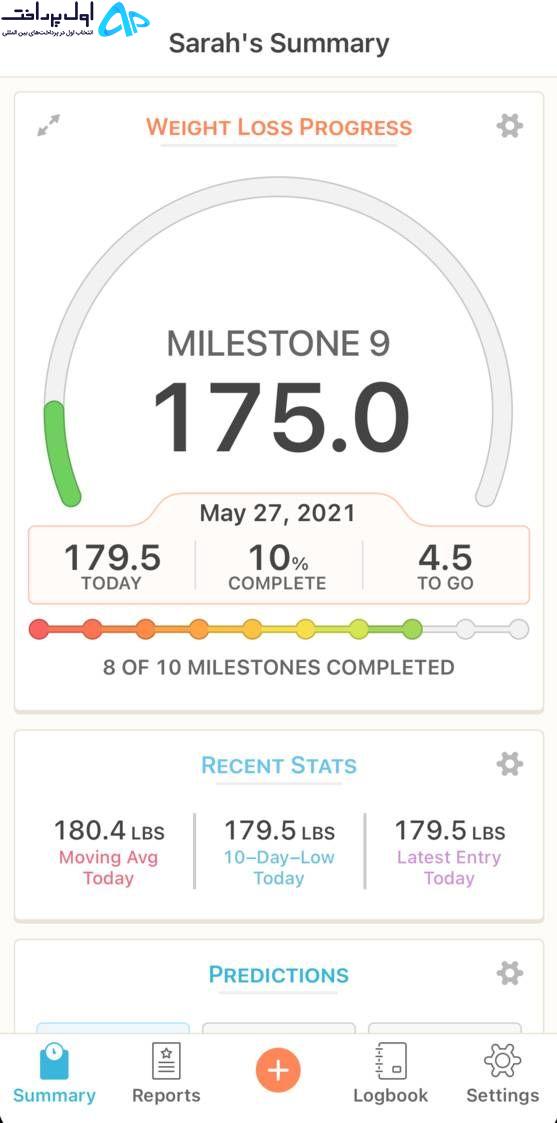Select the Summary tab
Viewport: 557px width, 1123px height.
click(x=54, y=1074)
